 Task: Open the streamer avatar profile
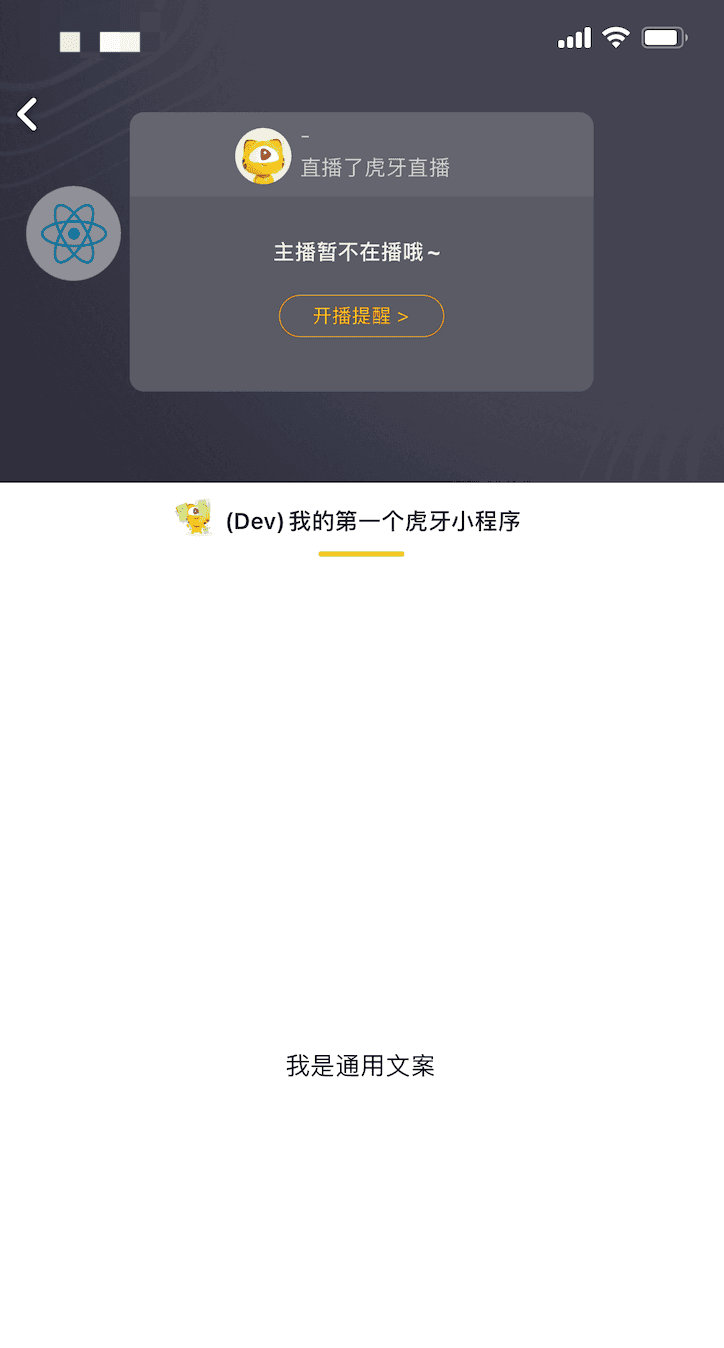(x=263, y=156)
